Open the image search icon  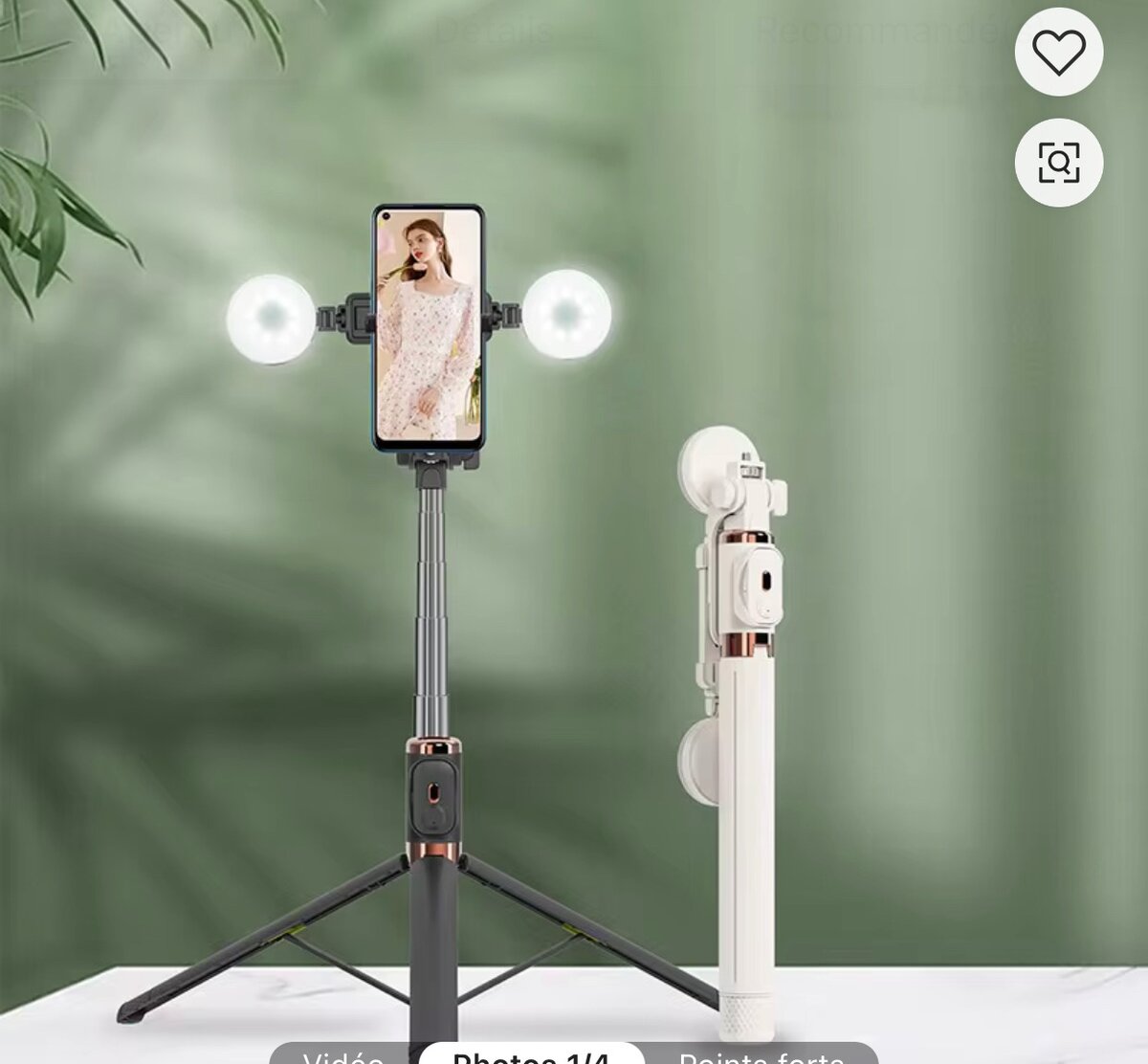point(1058,162)
